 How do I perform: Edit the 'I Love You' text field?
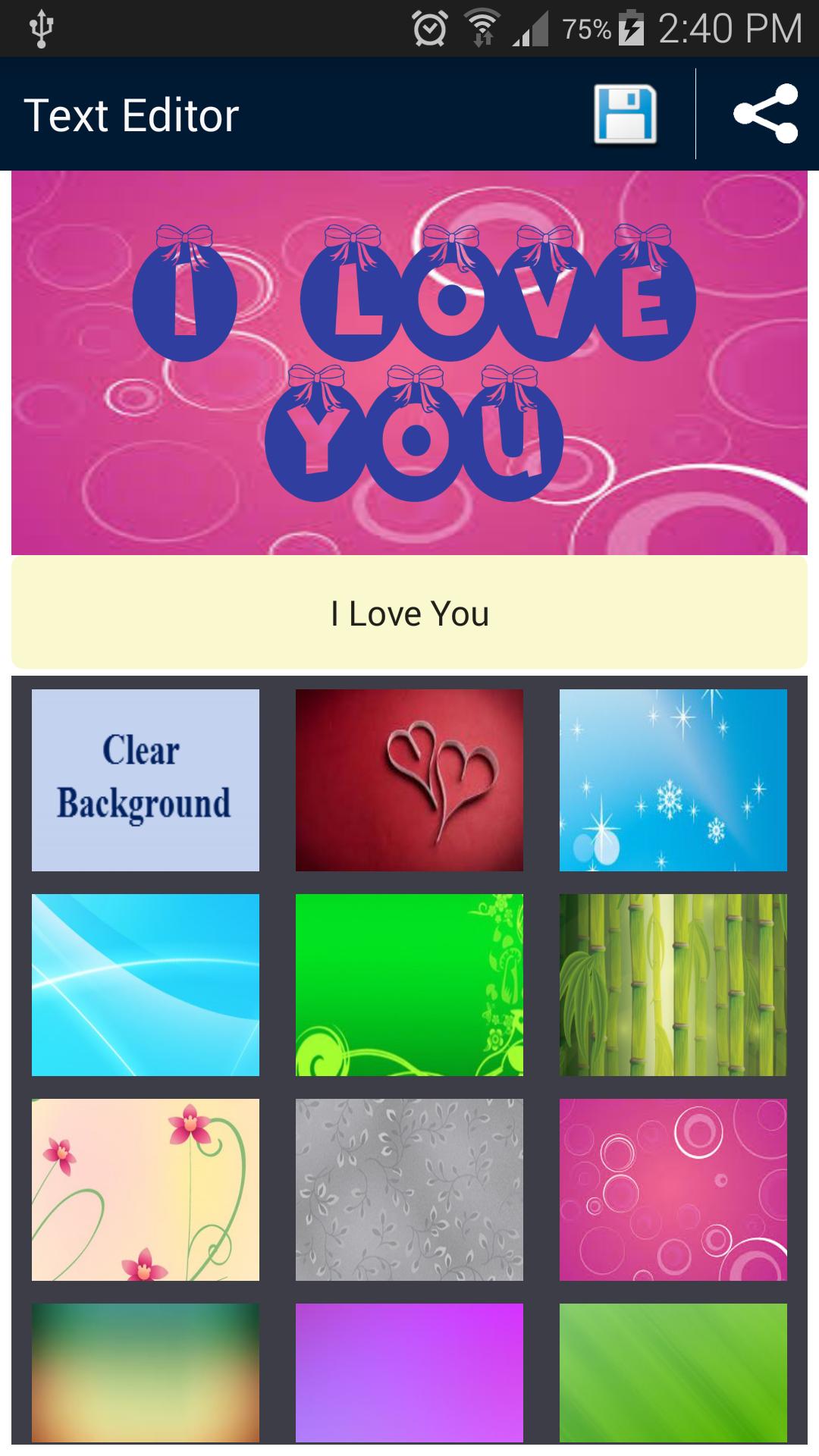409,613
